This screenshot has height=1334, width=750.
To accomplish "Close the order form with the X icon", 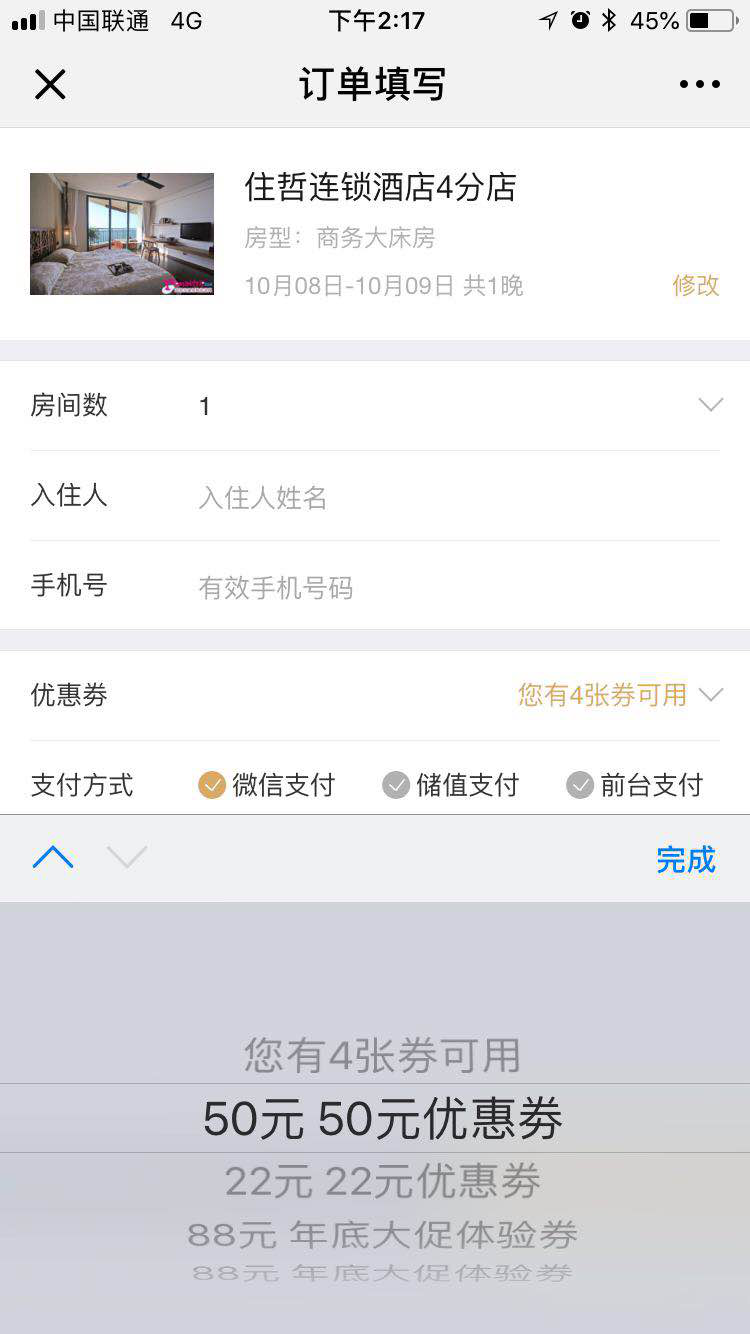I will (x=50, y=84).
